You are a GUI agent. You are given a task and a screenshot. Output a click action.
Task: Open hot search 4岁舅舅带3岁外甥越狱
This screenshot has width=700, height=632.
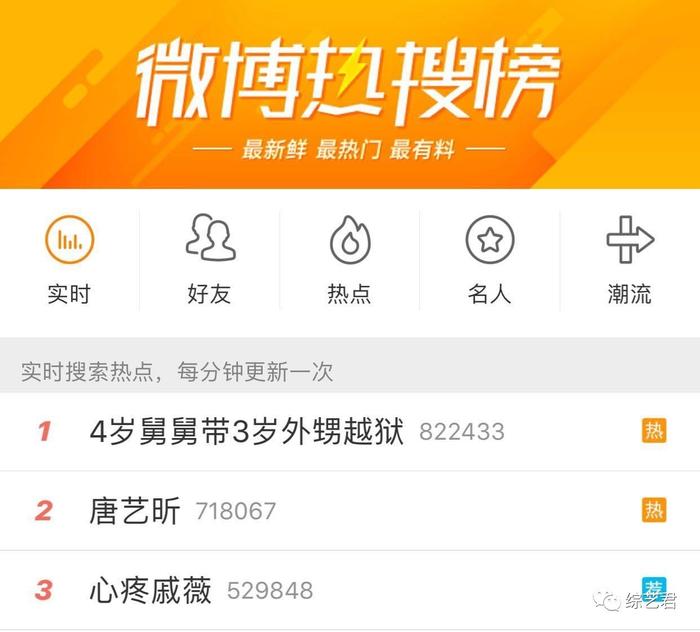[x=247, y=432]
